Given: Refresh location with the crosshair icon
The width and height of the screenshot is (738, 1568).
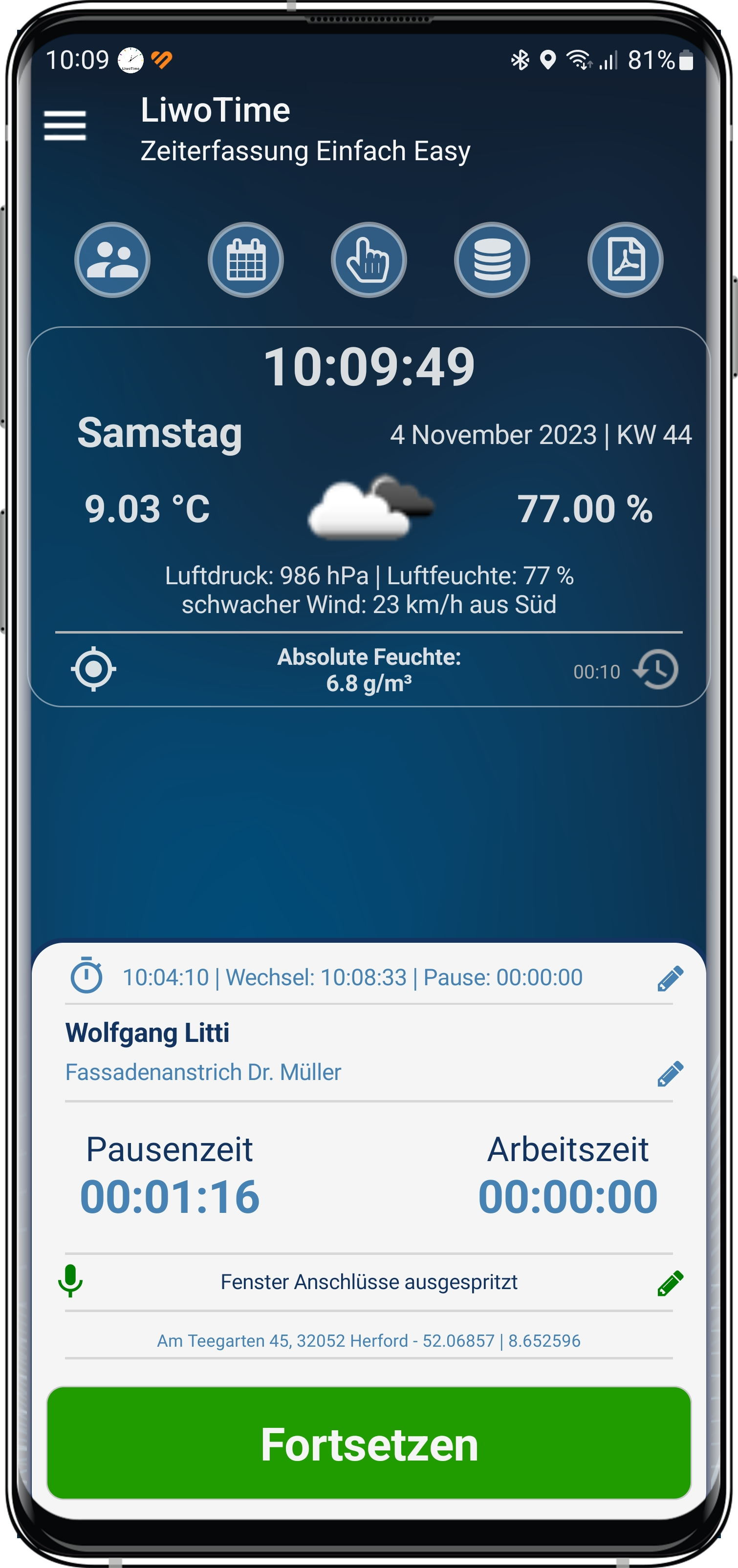Looking at the screenshot, I should point(93,670).
